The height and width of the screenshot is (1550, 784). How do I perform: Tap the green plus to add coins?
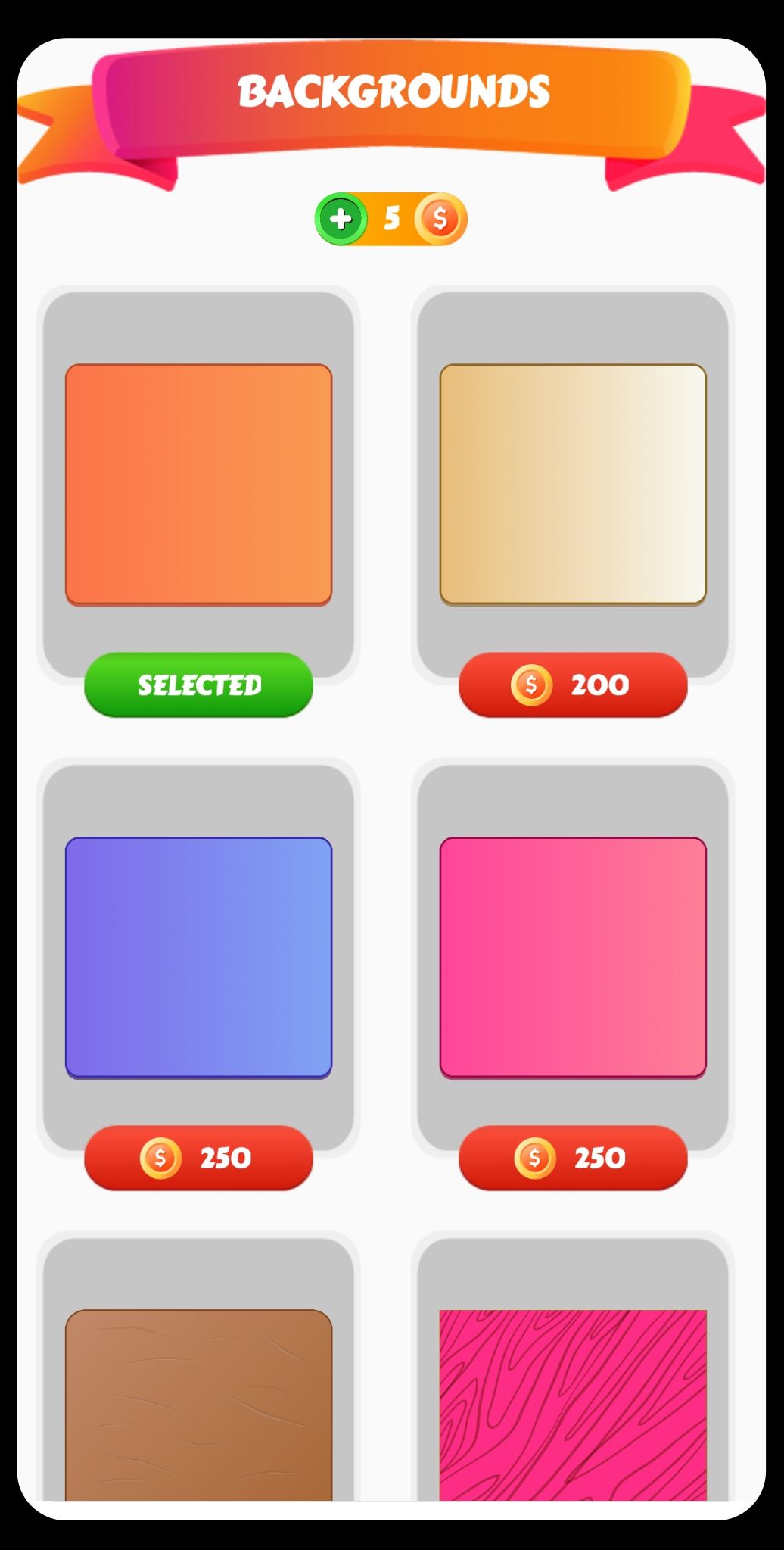pyautogui.click(x=341, y=220)
